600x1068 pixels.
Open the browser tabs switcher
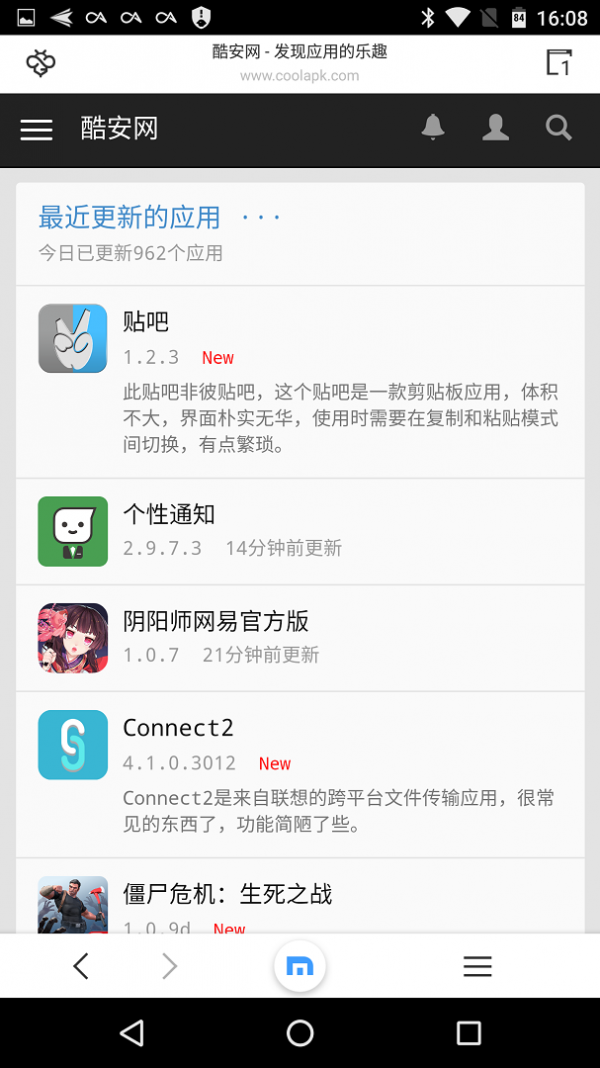point(559,63)
